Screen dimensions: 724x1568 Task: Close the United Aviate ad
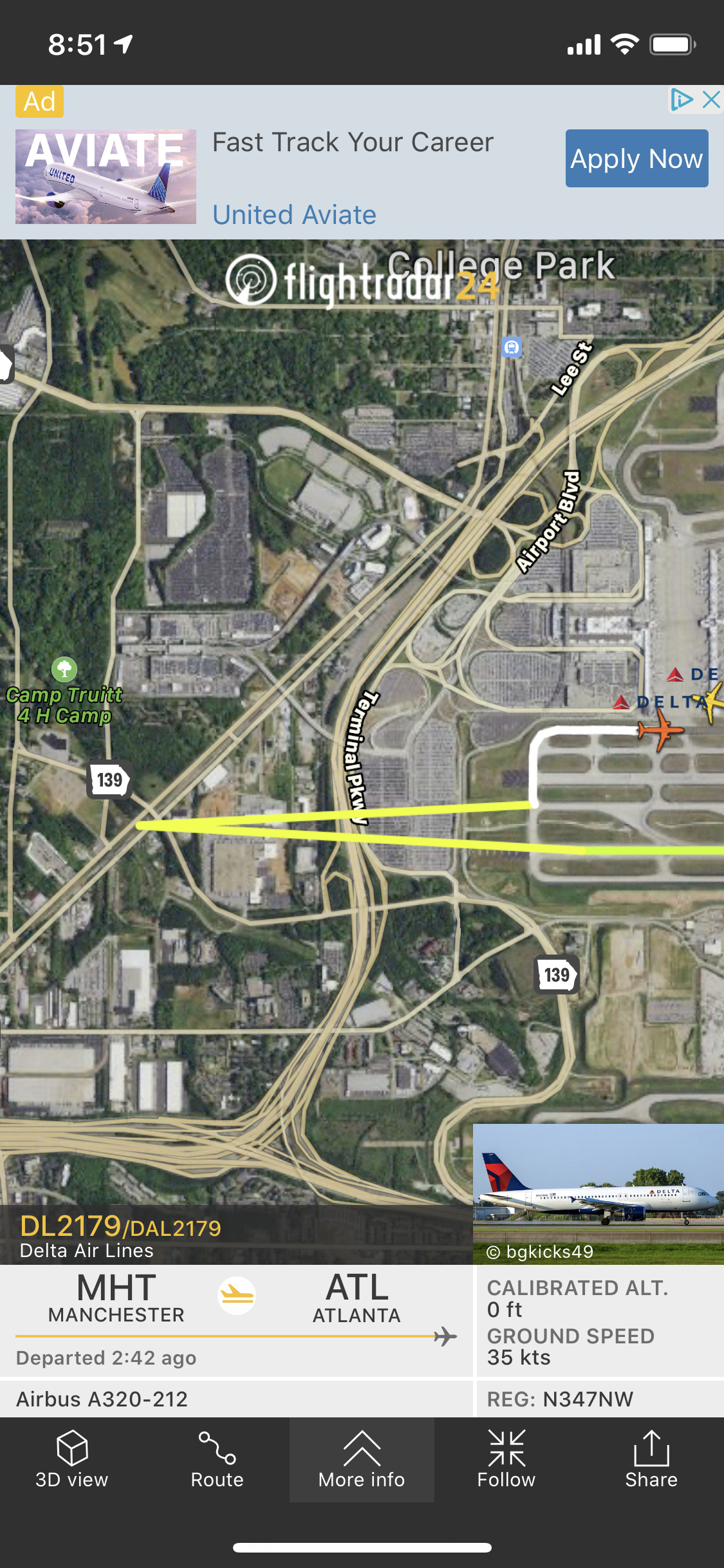(x=711, y=100)
